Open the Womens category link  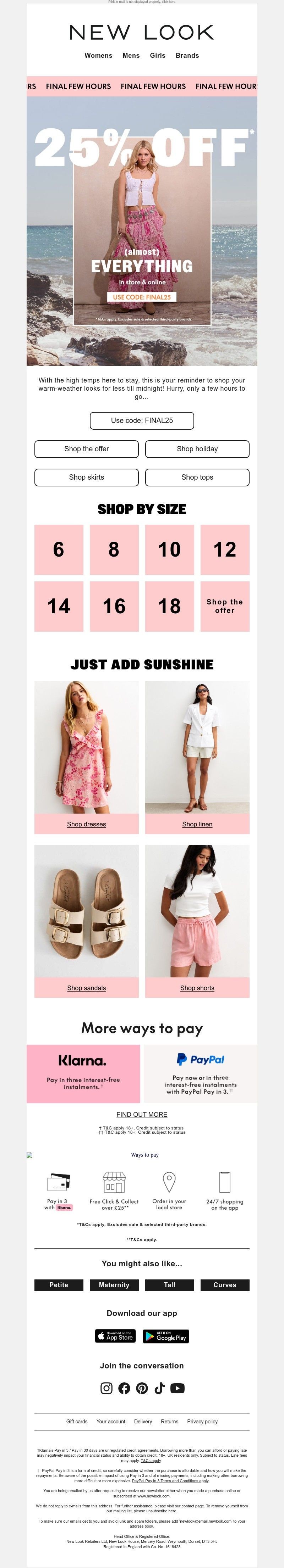pos(98,55)
